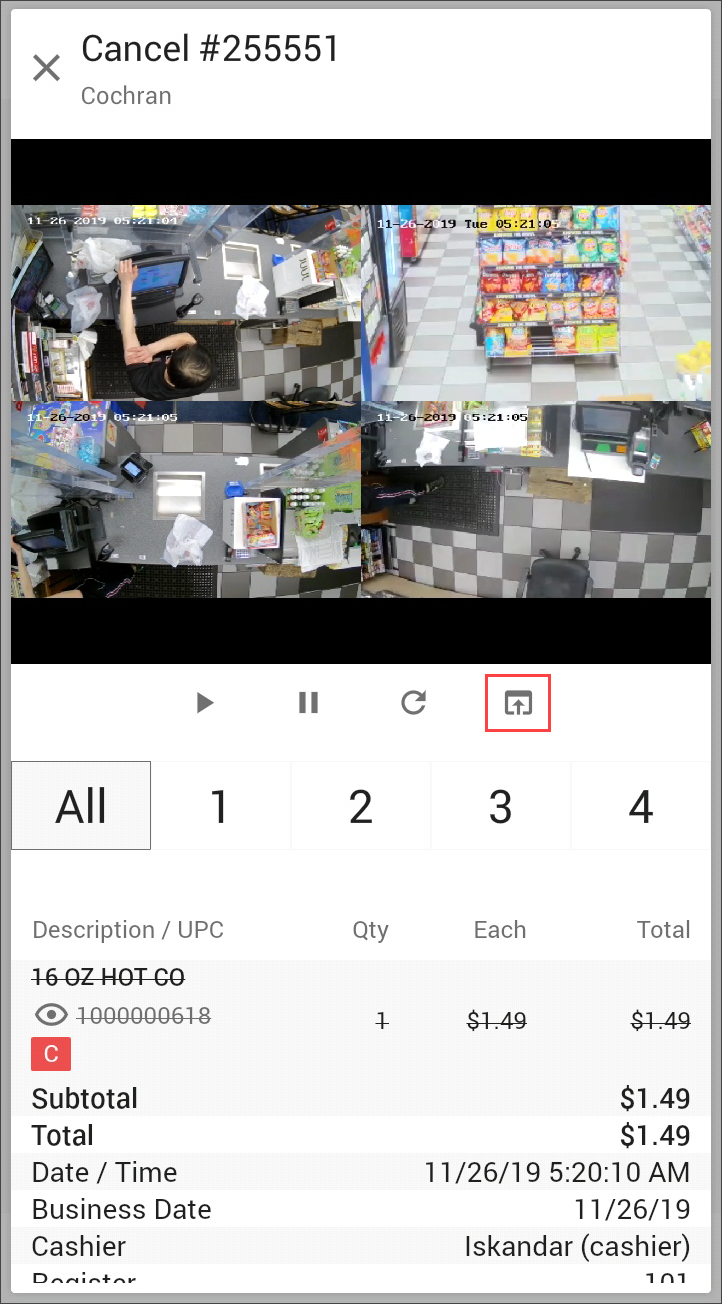Restart the video clip

pos(413,703)
